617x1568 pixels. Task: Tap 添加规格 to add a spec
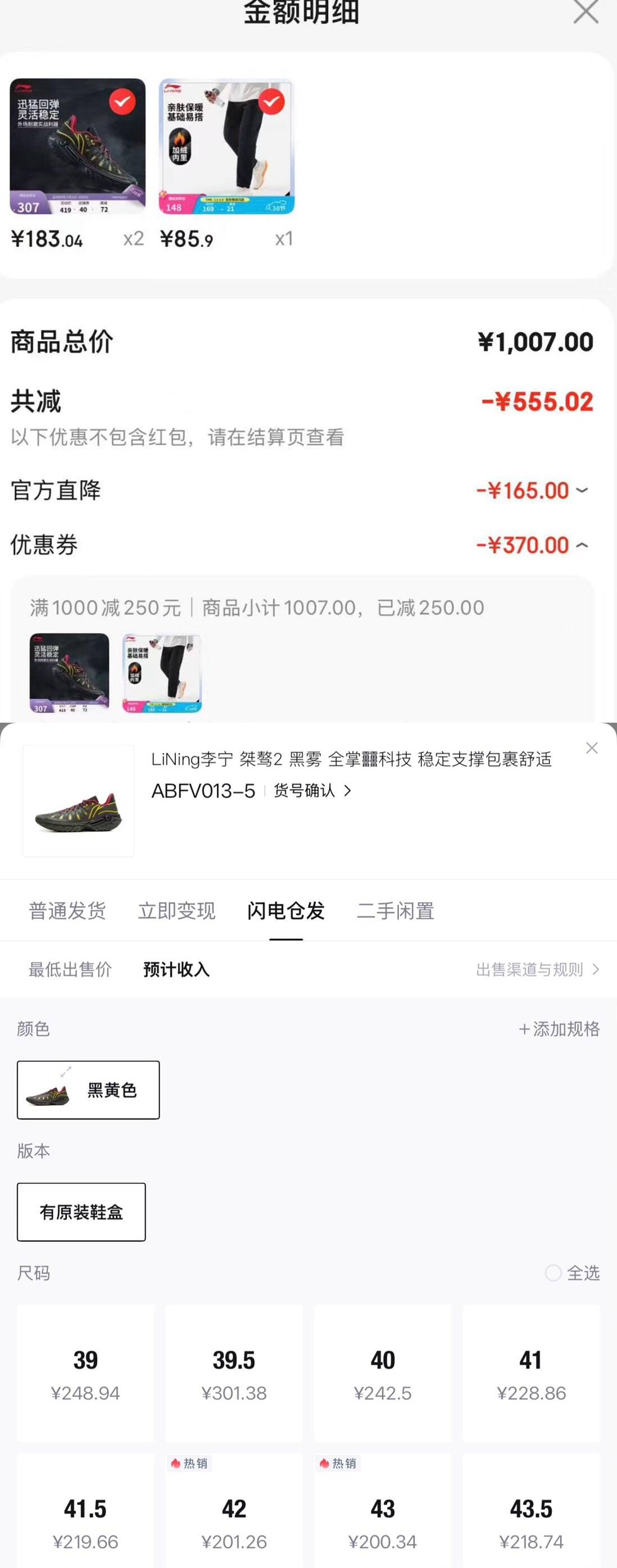tap(559, 1028)
